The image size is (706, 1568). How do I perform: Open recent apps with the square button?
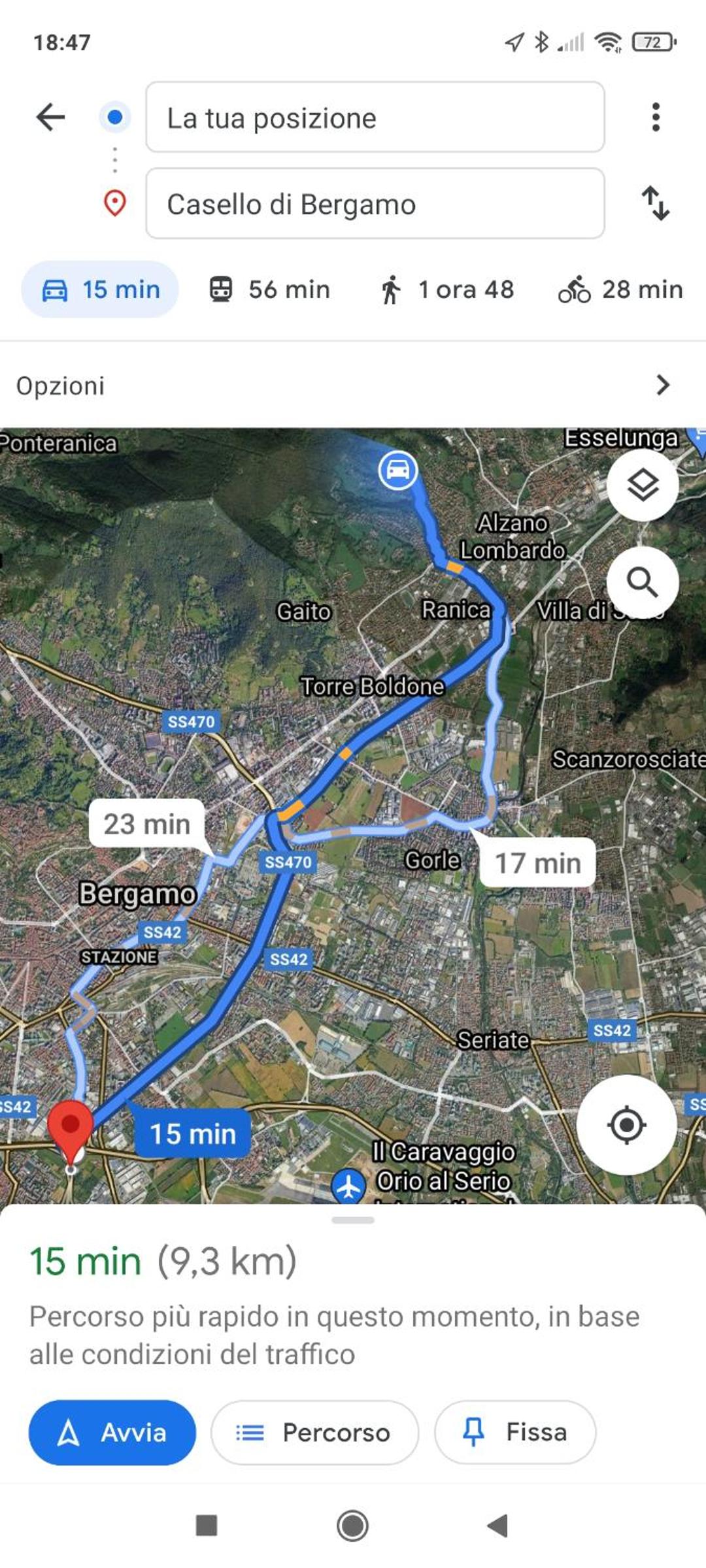[207, 1526]
